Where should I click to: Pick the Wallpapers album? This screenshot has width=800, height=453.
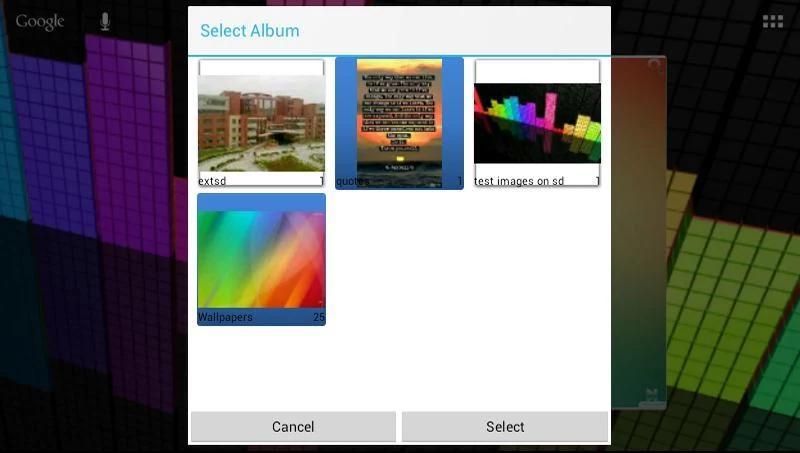click(261, 259)
